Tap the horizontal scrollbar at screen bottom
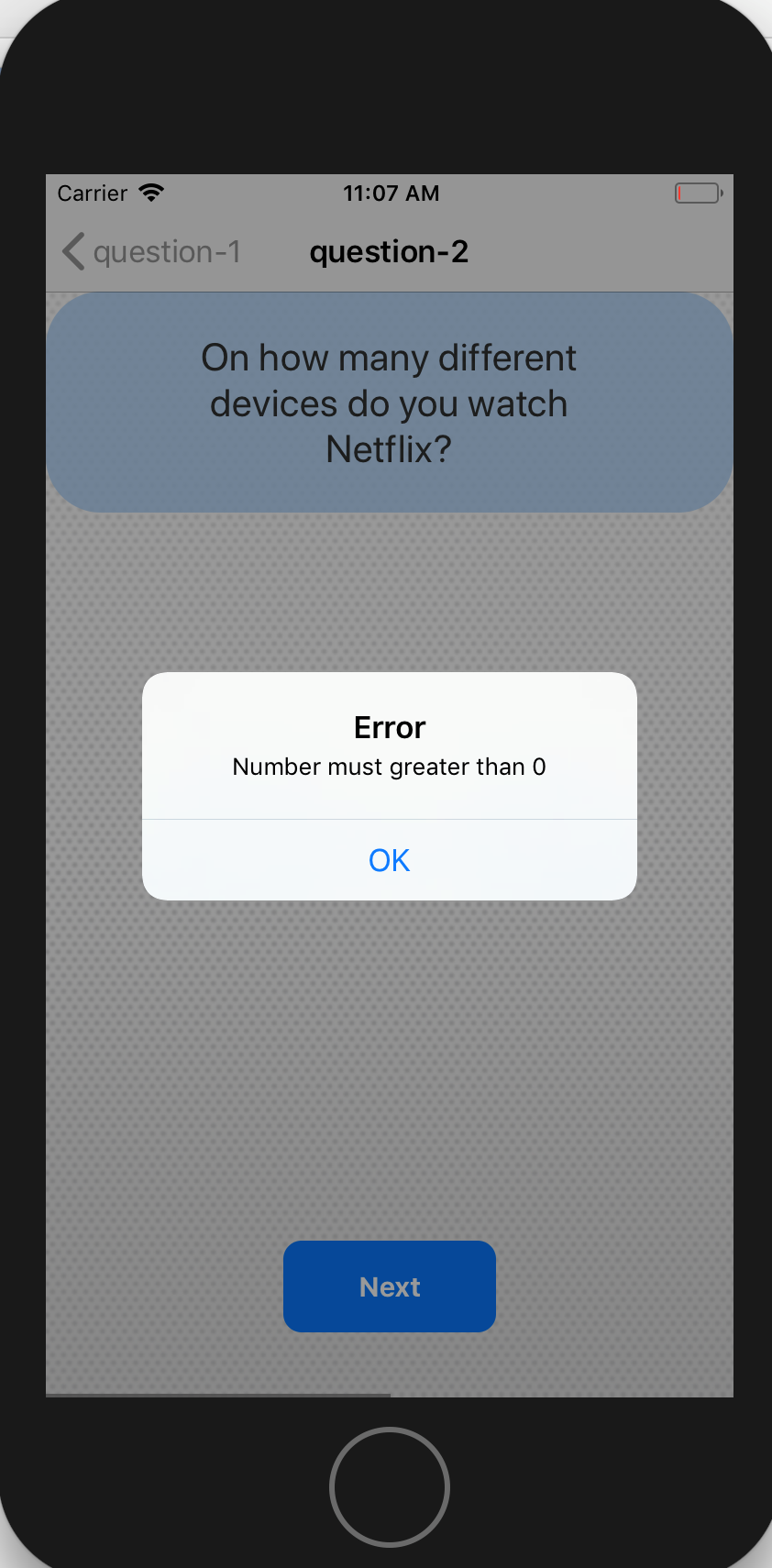The image size is (772, 1568). (x=218, y=1393)
